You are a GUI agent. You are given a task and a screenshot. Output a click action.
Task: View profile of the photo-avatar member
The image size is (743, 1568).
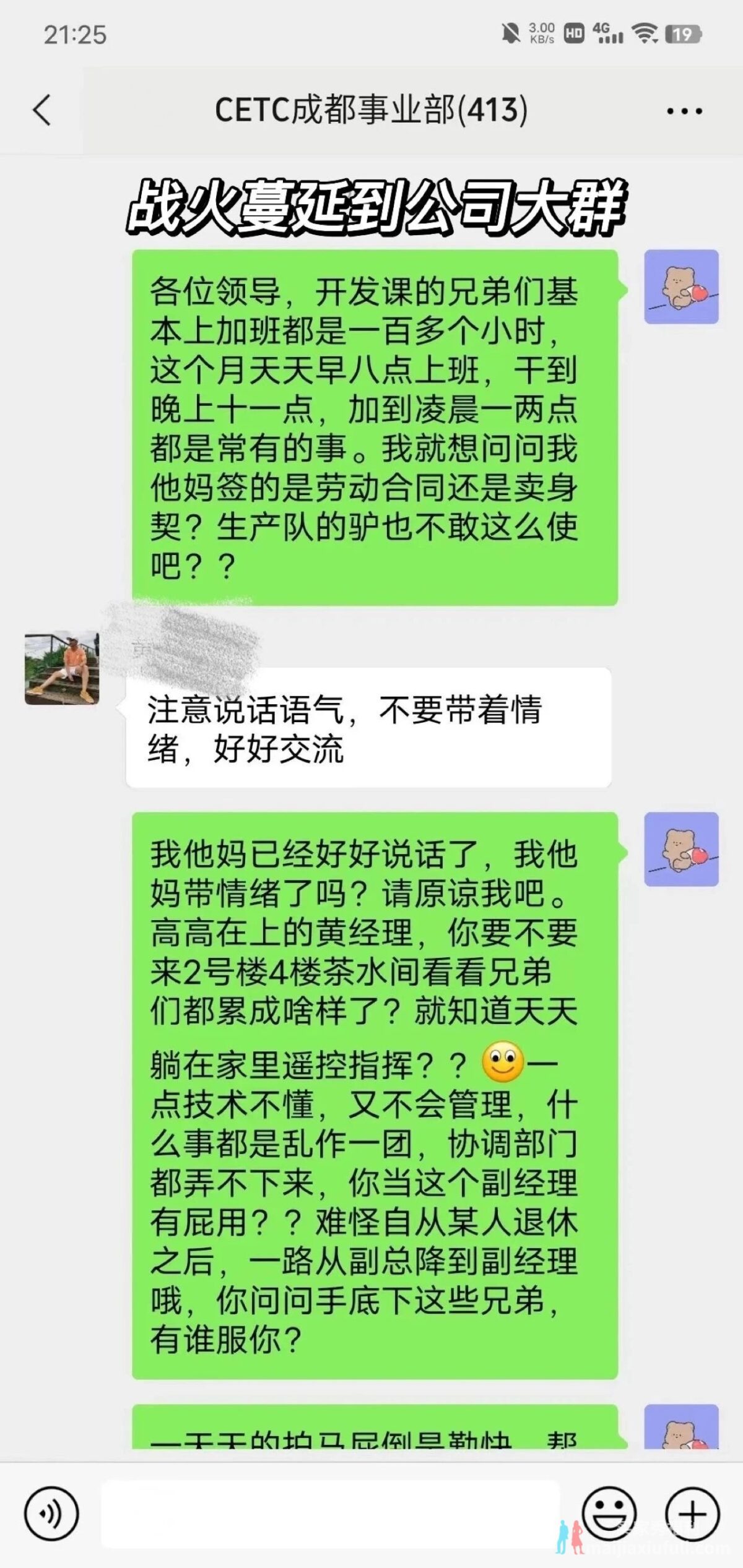62,668
